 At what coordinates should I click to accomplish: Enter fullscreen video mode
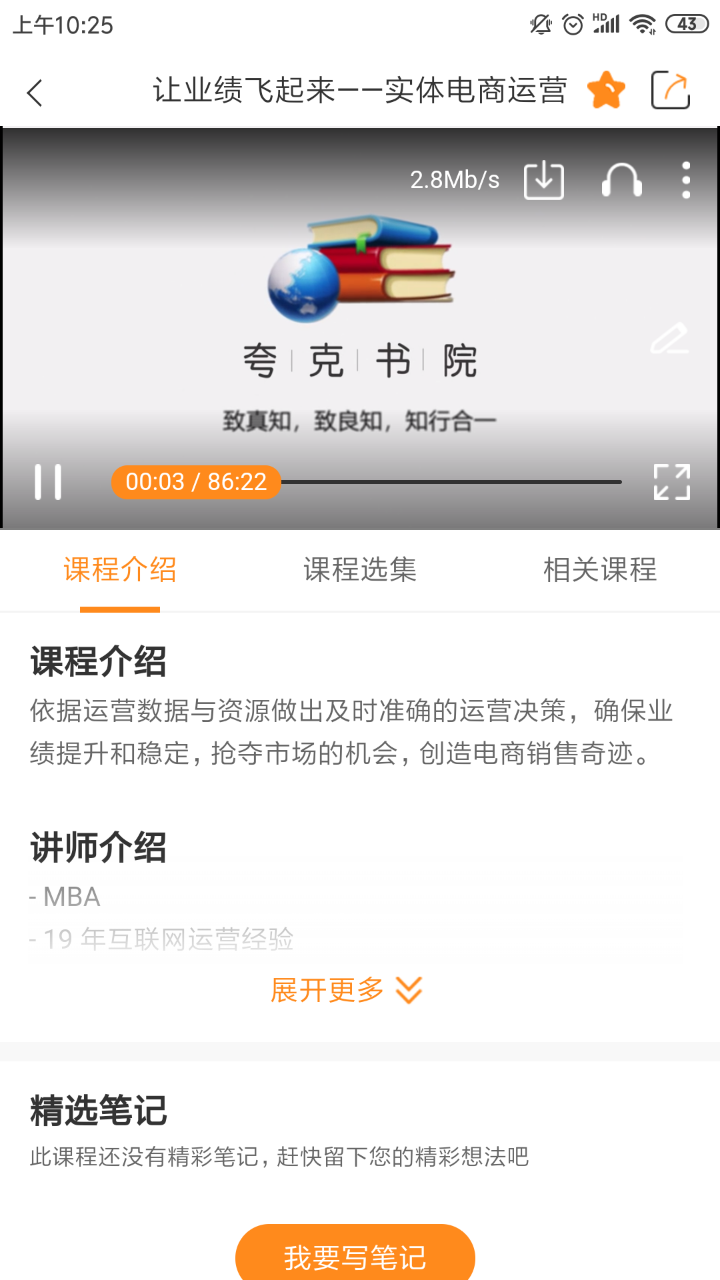[671, 481]
